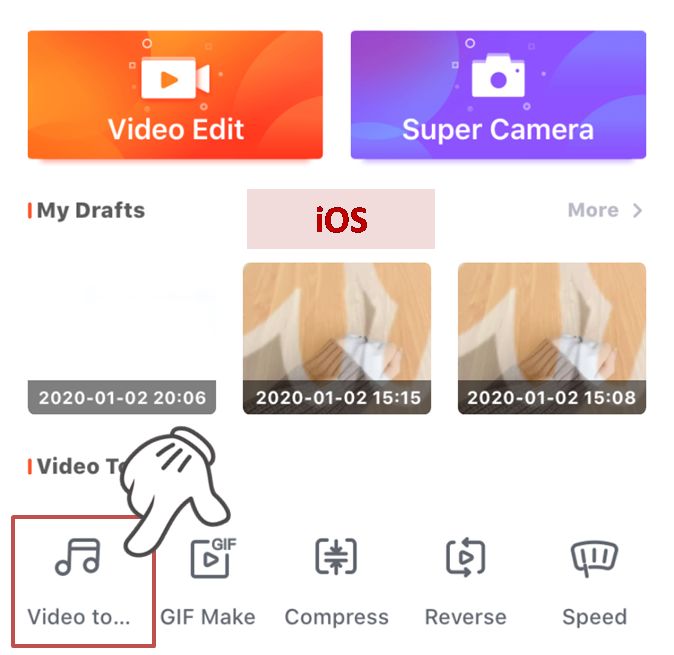Select the Speed tool

coord(594,581)
